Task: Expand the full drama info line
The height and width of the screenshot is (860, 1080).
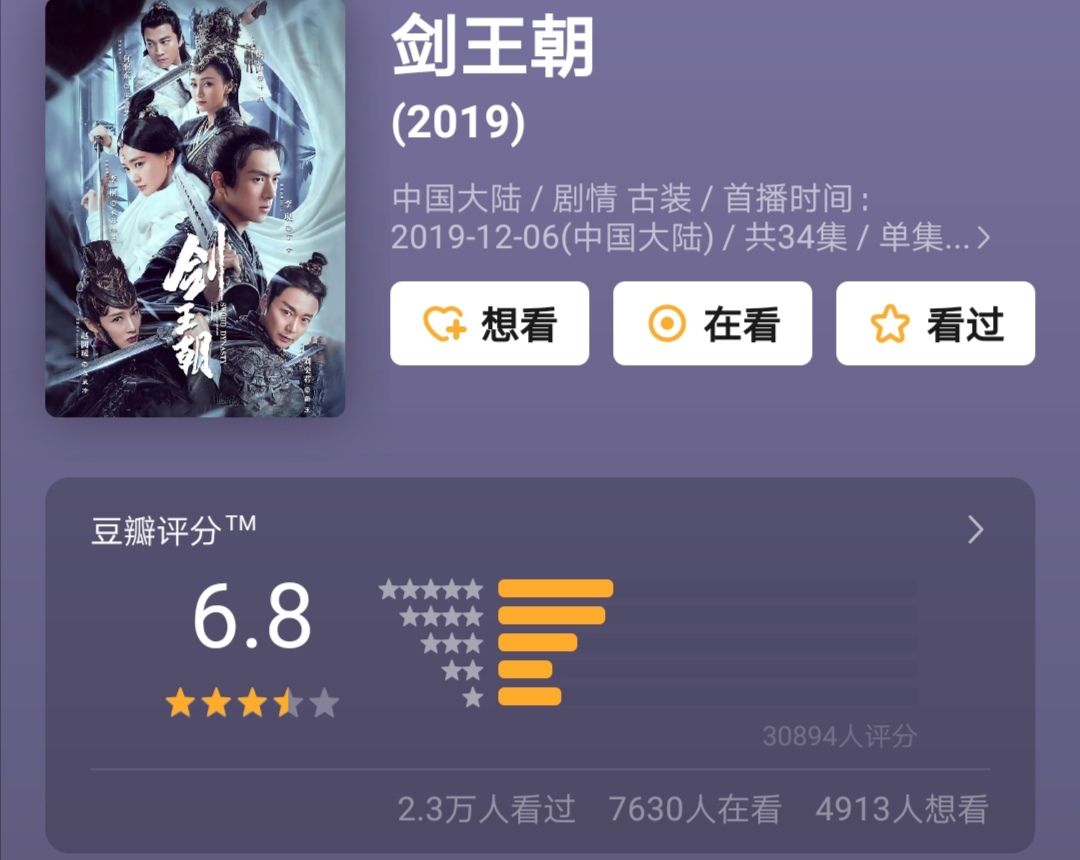Action: click(983, 238)
